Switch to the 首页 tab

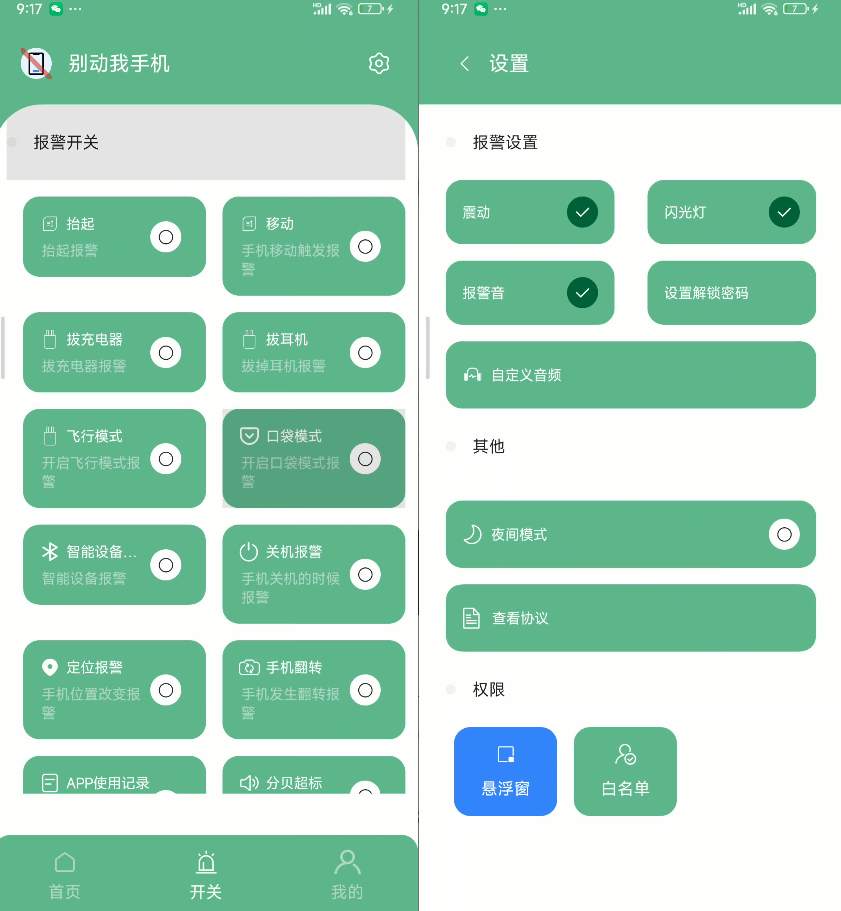click(64, 872)
